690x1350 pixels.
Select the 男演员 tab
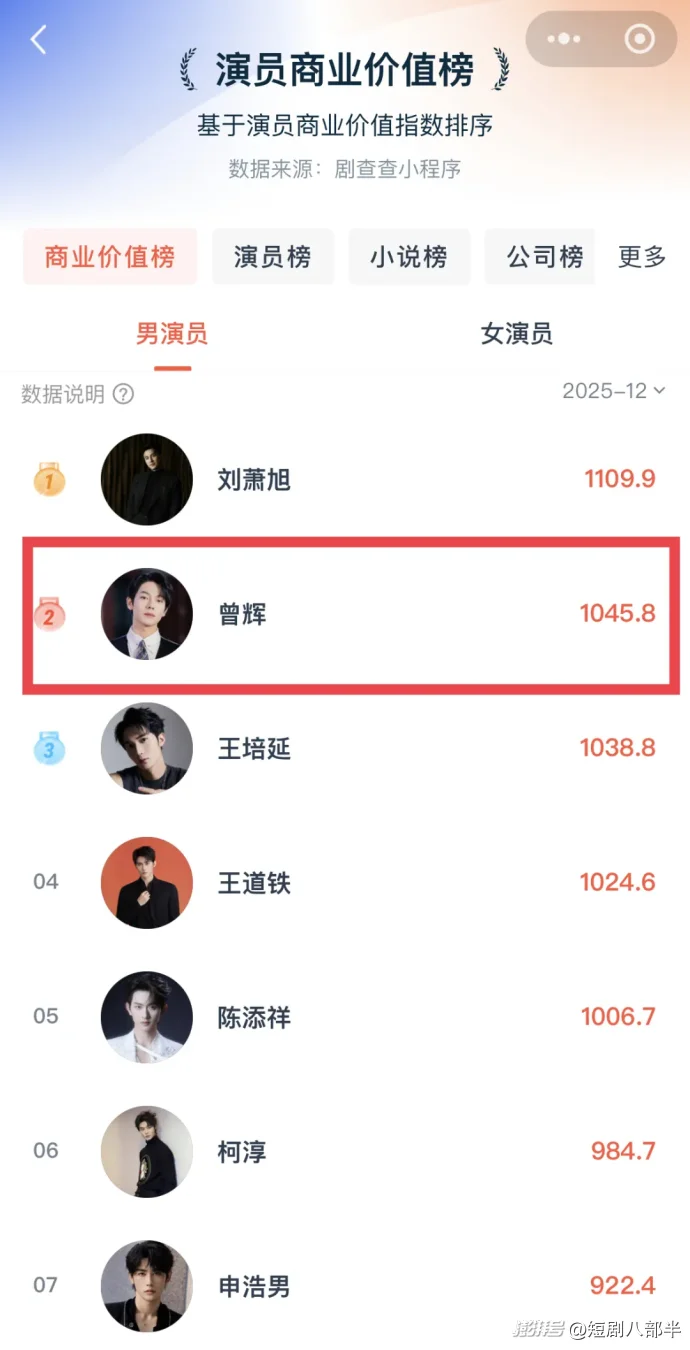[172, 334]
